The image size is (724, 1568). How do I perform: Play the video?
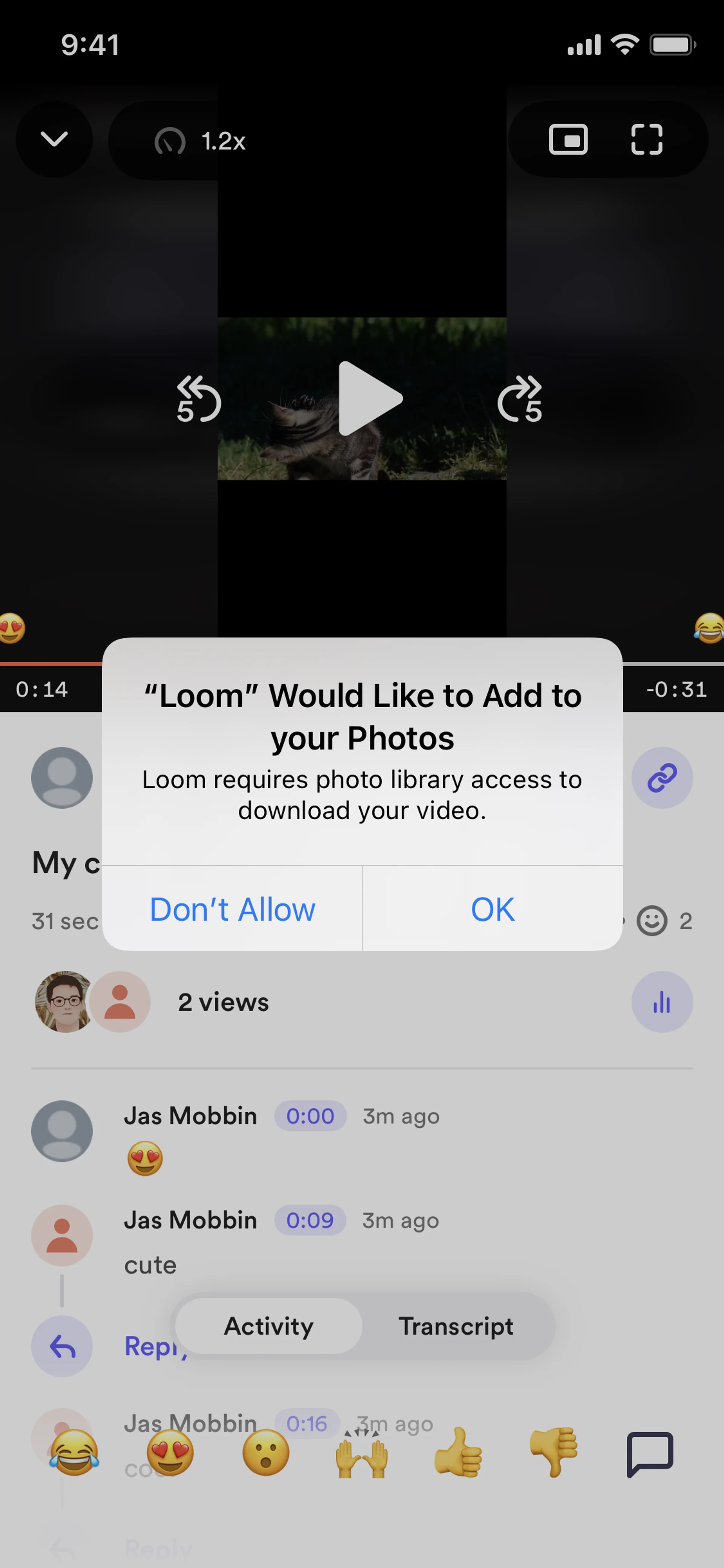pyautogui.click(x=369, y=399)
